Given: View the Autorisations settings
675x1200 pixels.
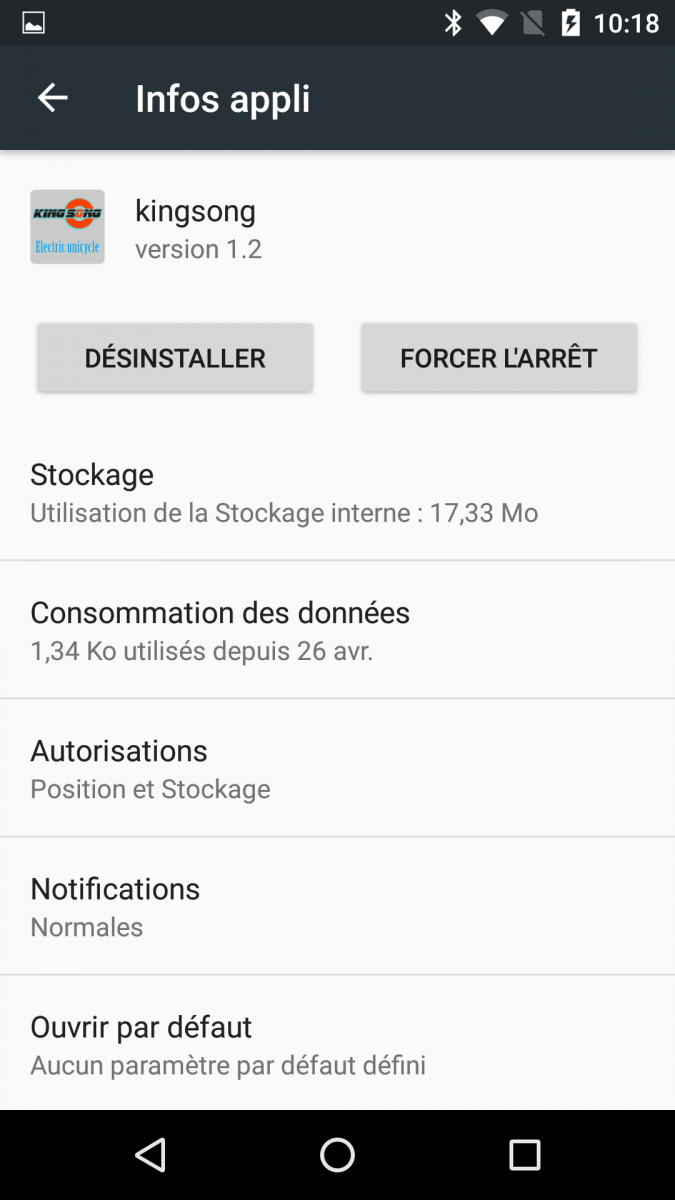Looking at the screenshot, I should click(337, 768).
